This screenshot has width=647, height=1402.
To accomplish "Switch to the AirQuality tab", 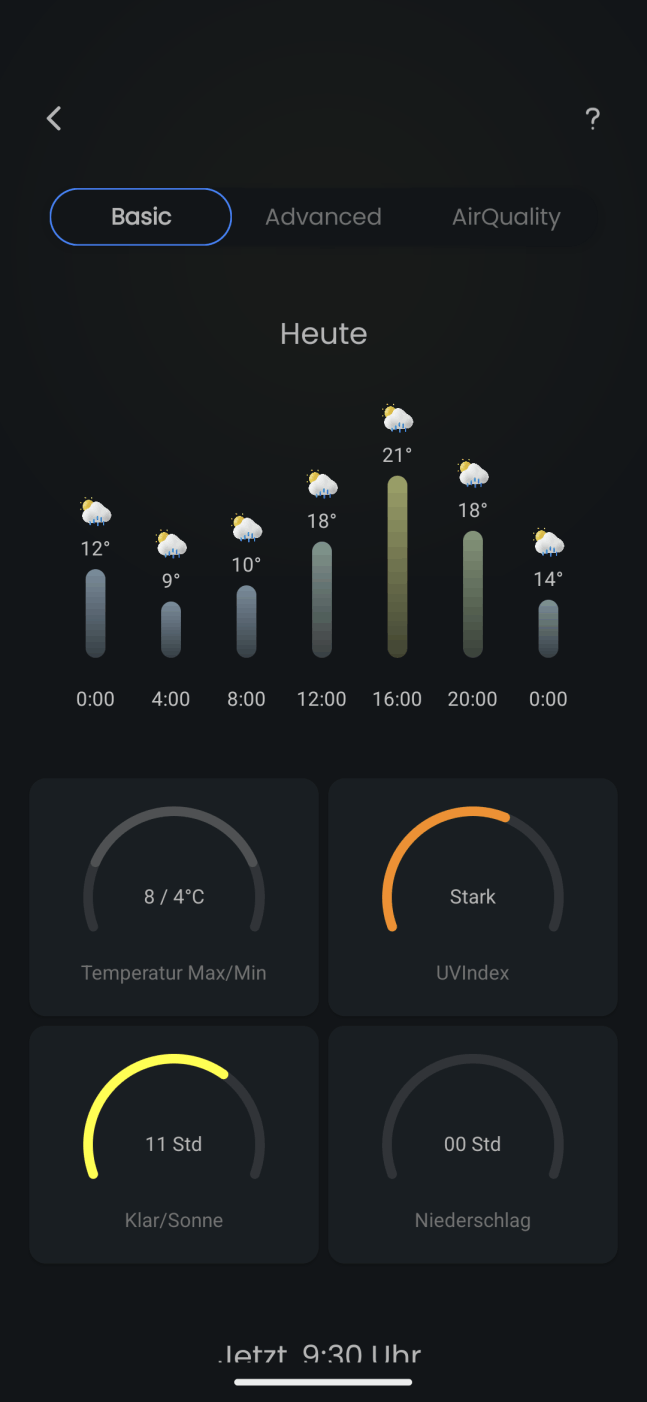I will [506, 217].
